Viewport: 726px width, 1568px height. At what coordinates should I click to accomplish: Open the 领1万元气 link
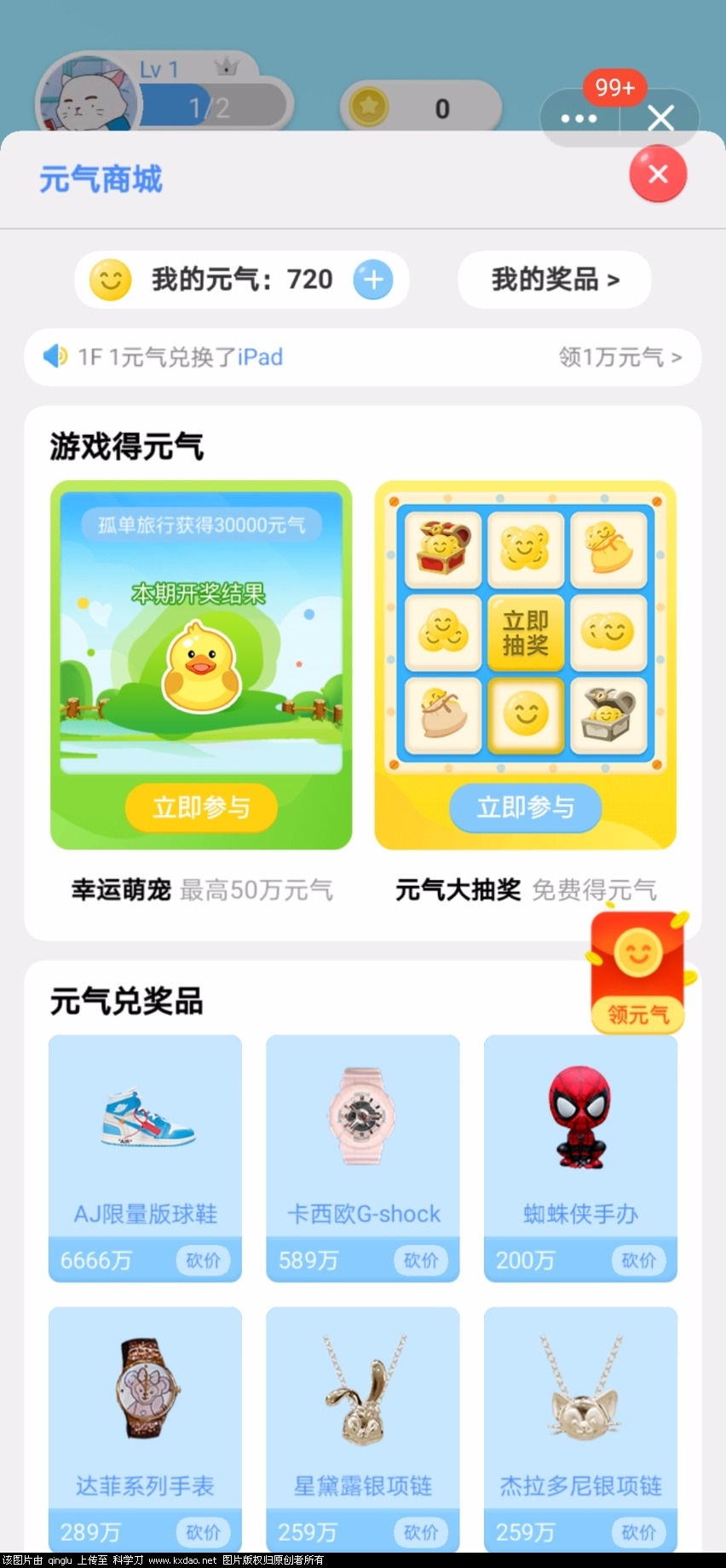[x=619, y=357]
